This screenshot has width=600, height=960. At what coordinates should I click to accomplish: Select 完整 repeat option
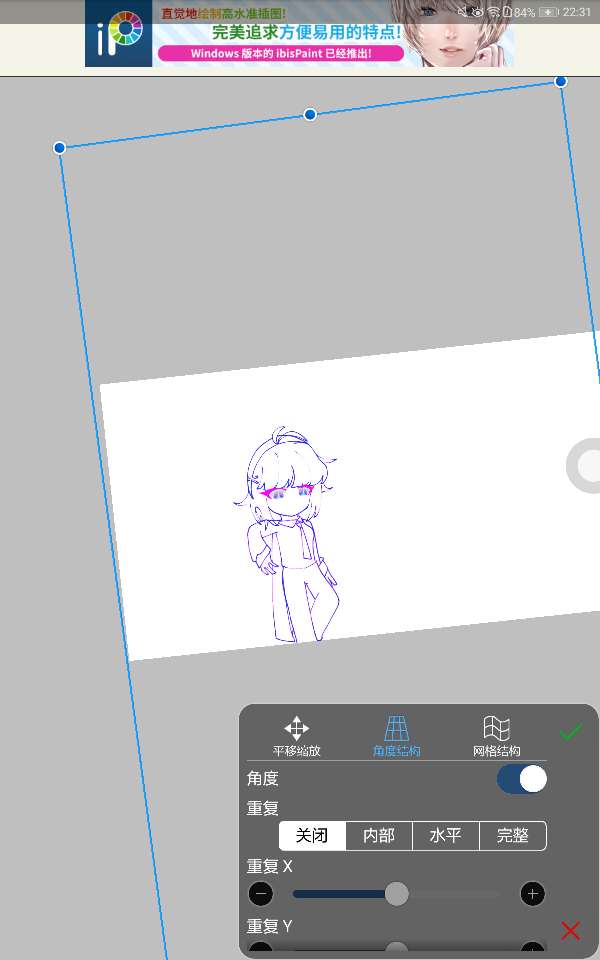pyautogui.click(x=513, y=836)
